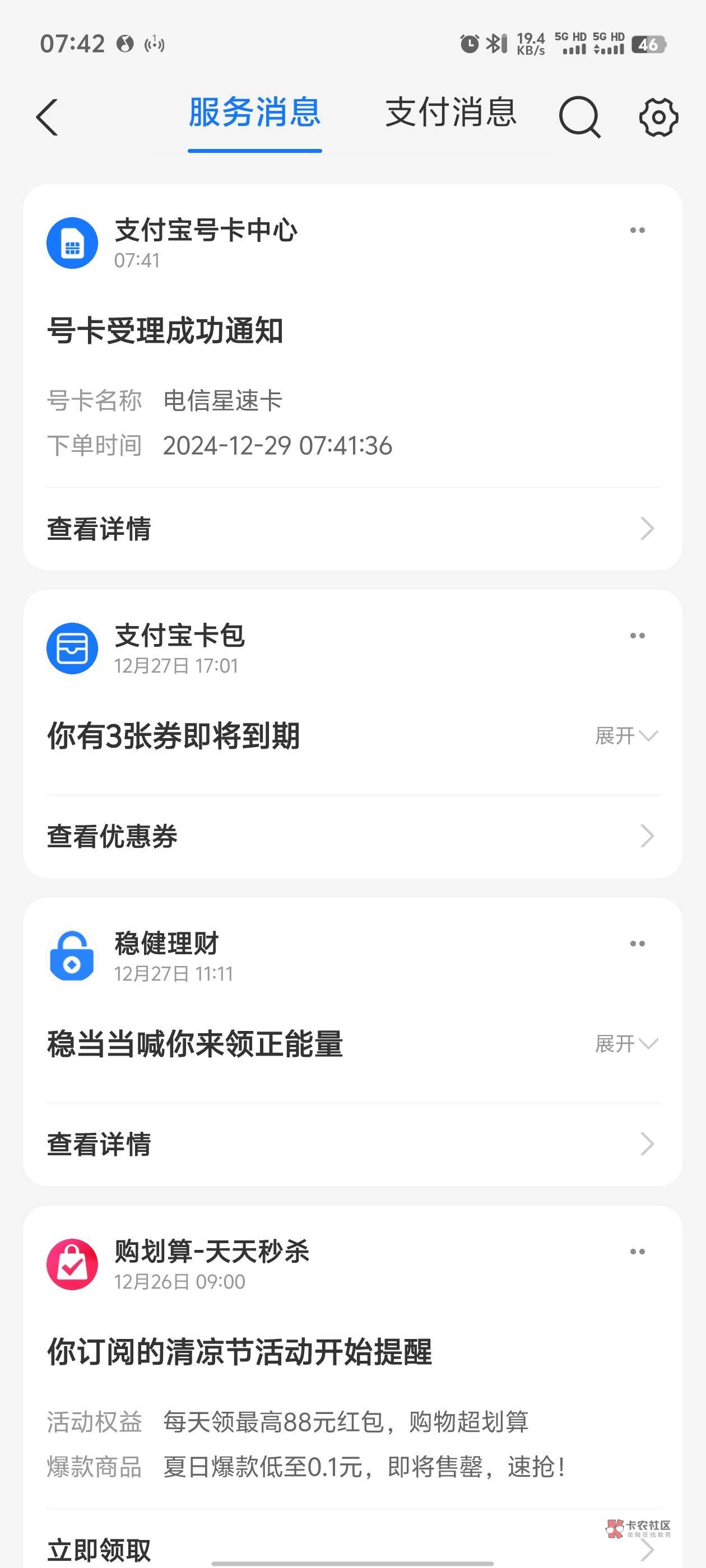Open message settings gear icon
Viewport: 706px width, 1568px height.
coord(658,117)
